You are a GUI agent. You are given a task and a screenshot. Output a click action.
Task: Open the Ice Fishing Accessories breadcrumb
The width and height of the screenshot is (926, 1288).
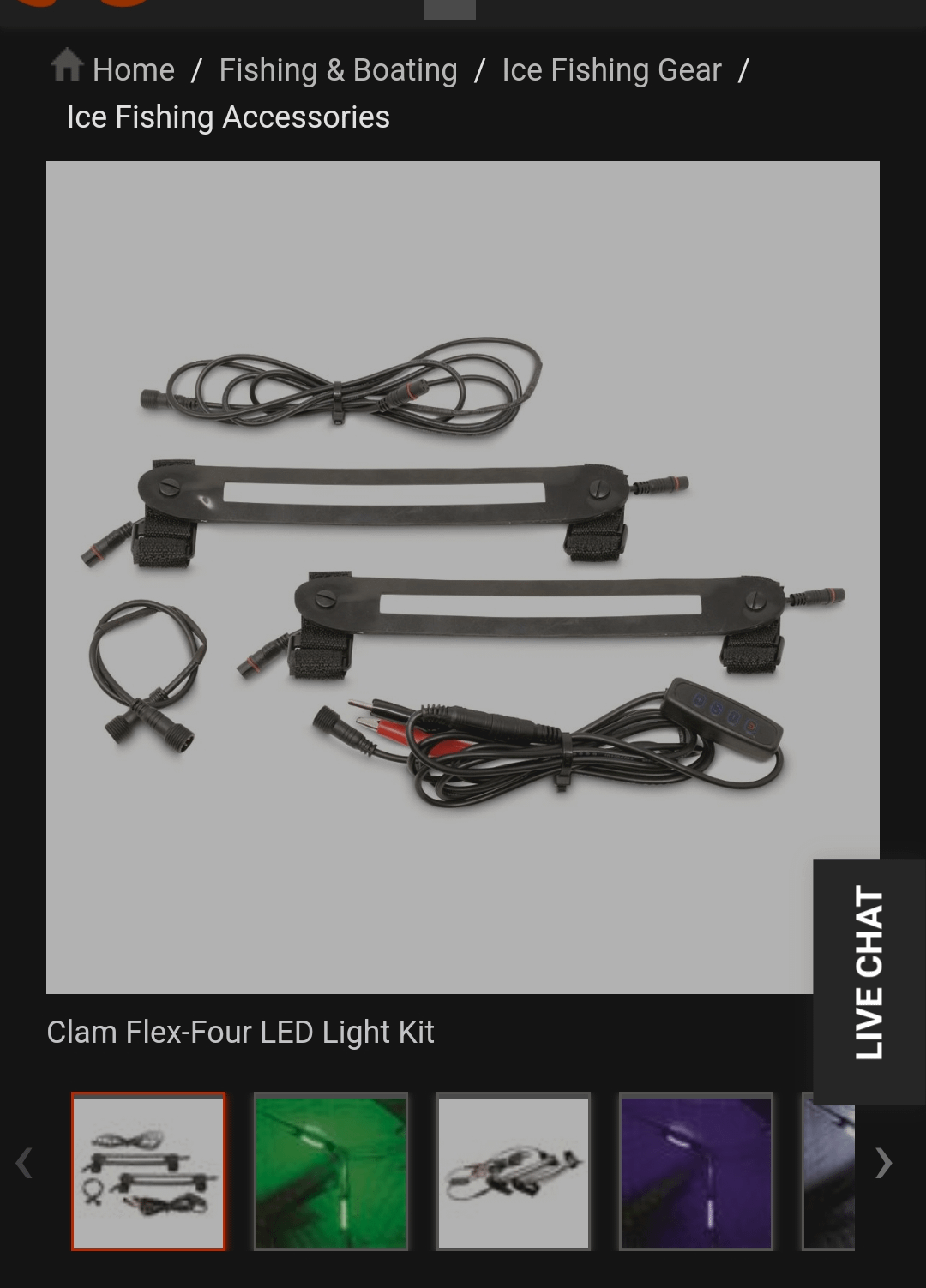tap(228, 117)
